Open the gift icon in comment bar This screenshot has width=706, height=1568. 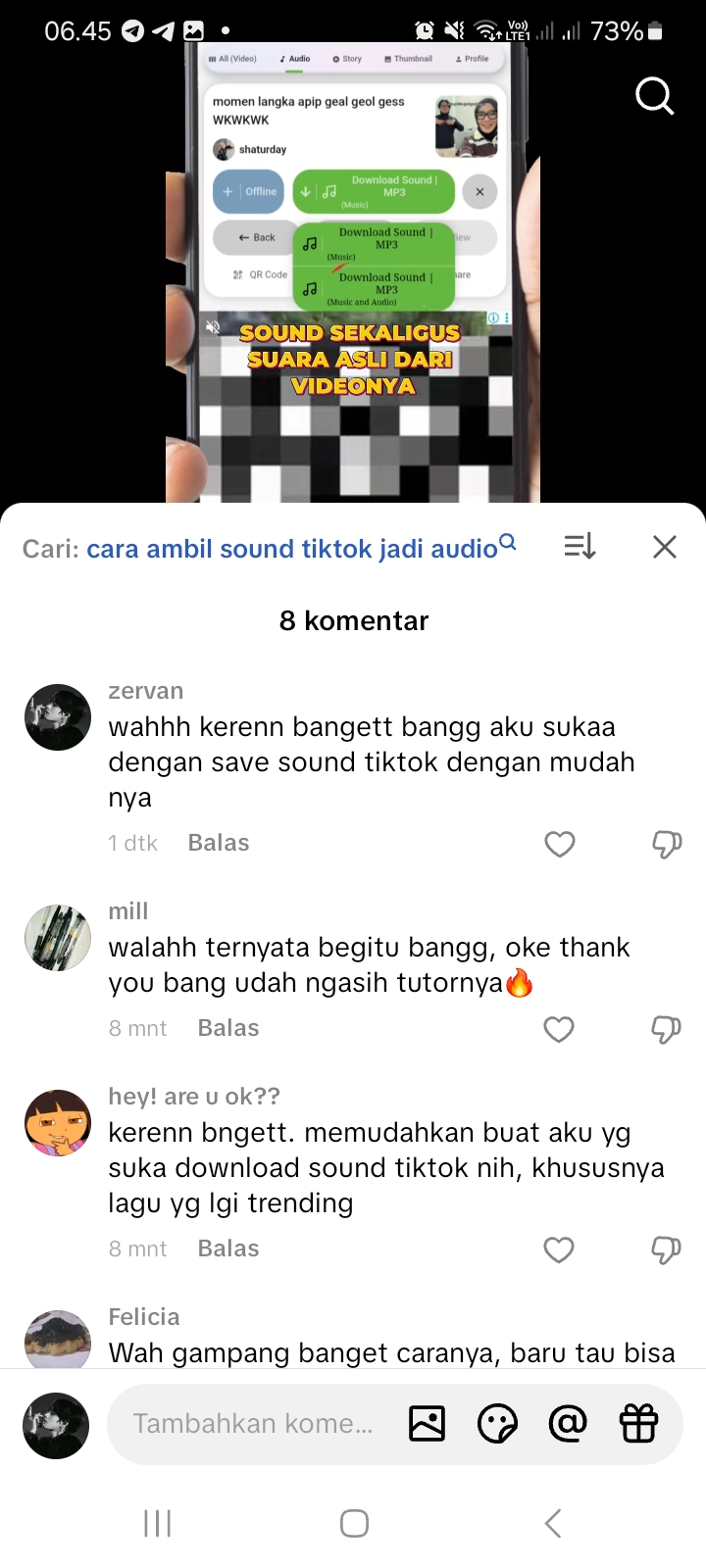[x=638, y=1424]
